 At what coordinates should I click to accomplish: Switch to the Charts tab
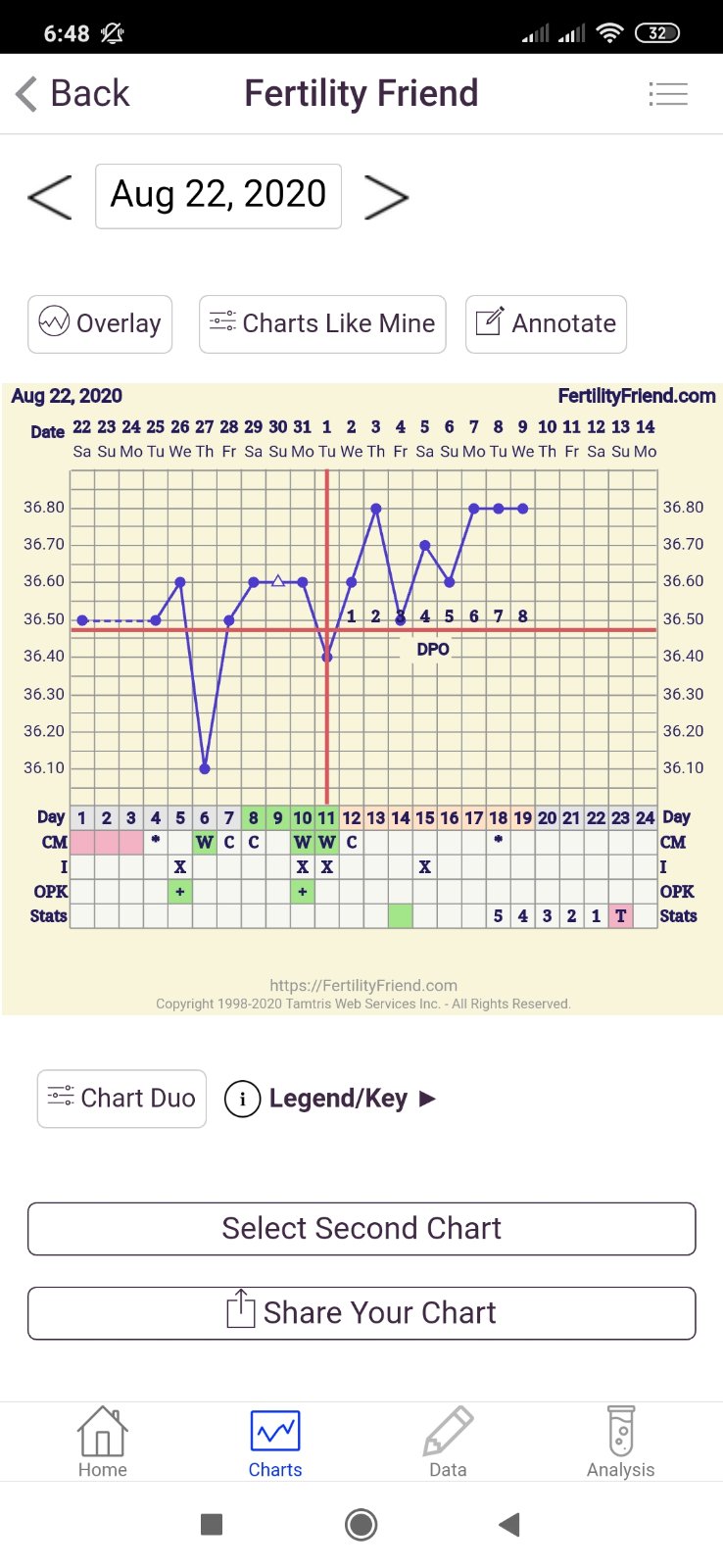[275, 1443]
